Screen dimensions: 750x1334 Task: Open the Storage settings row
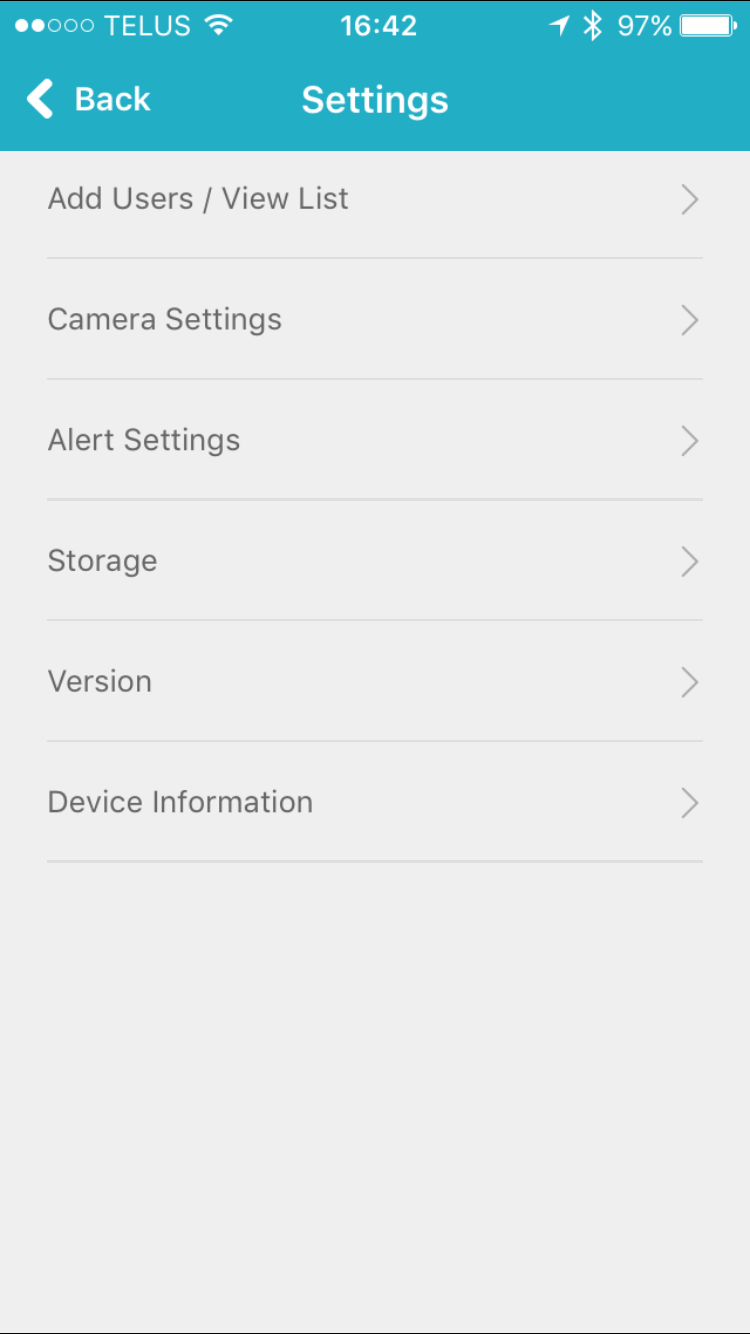coord(374,561)
